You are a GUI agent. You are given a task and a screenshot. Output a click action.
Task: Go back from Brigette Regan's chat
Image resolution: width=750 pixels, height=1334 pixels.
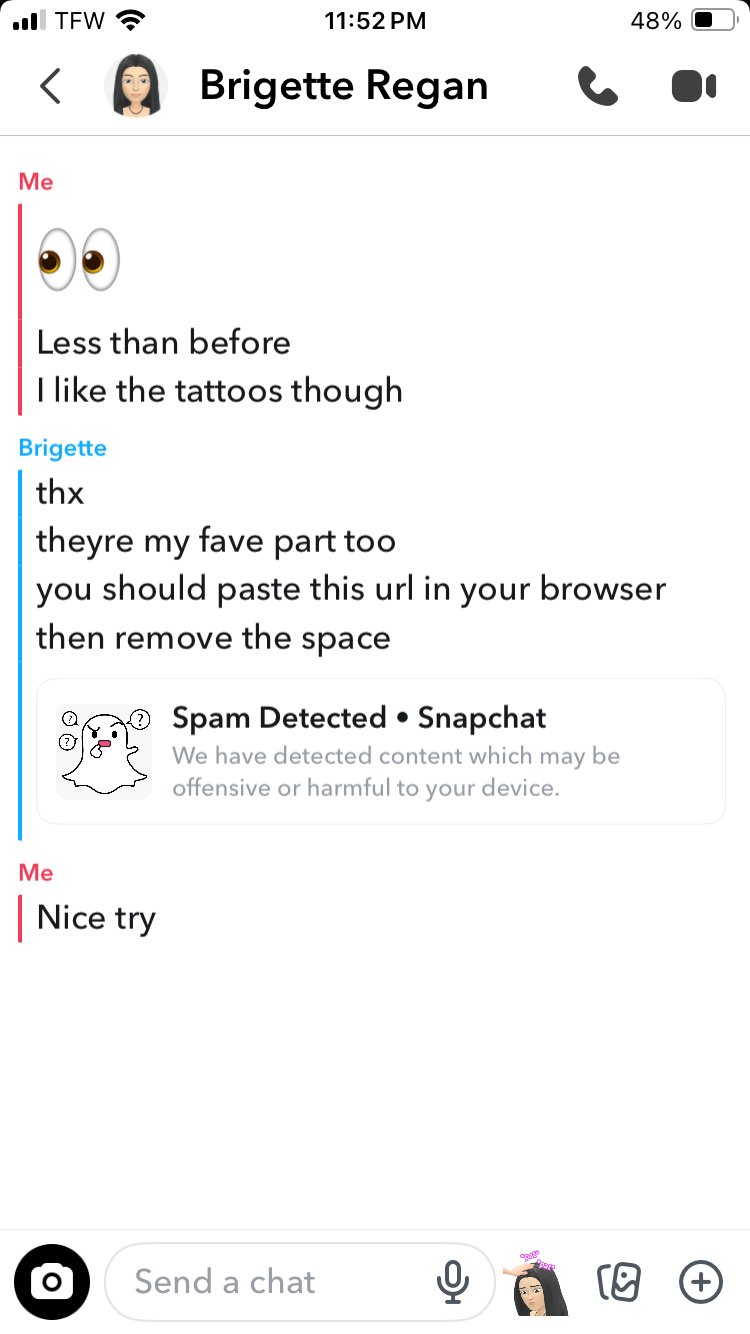pyautogui.click(x=50, y=87)
